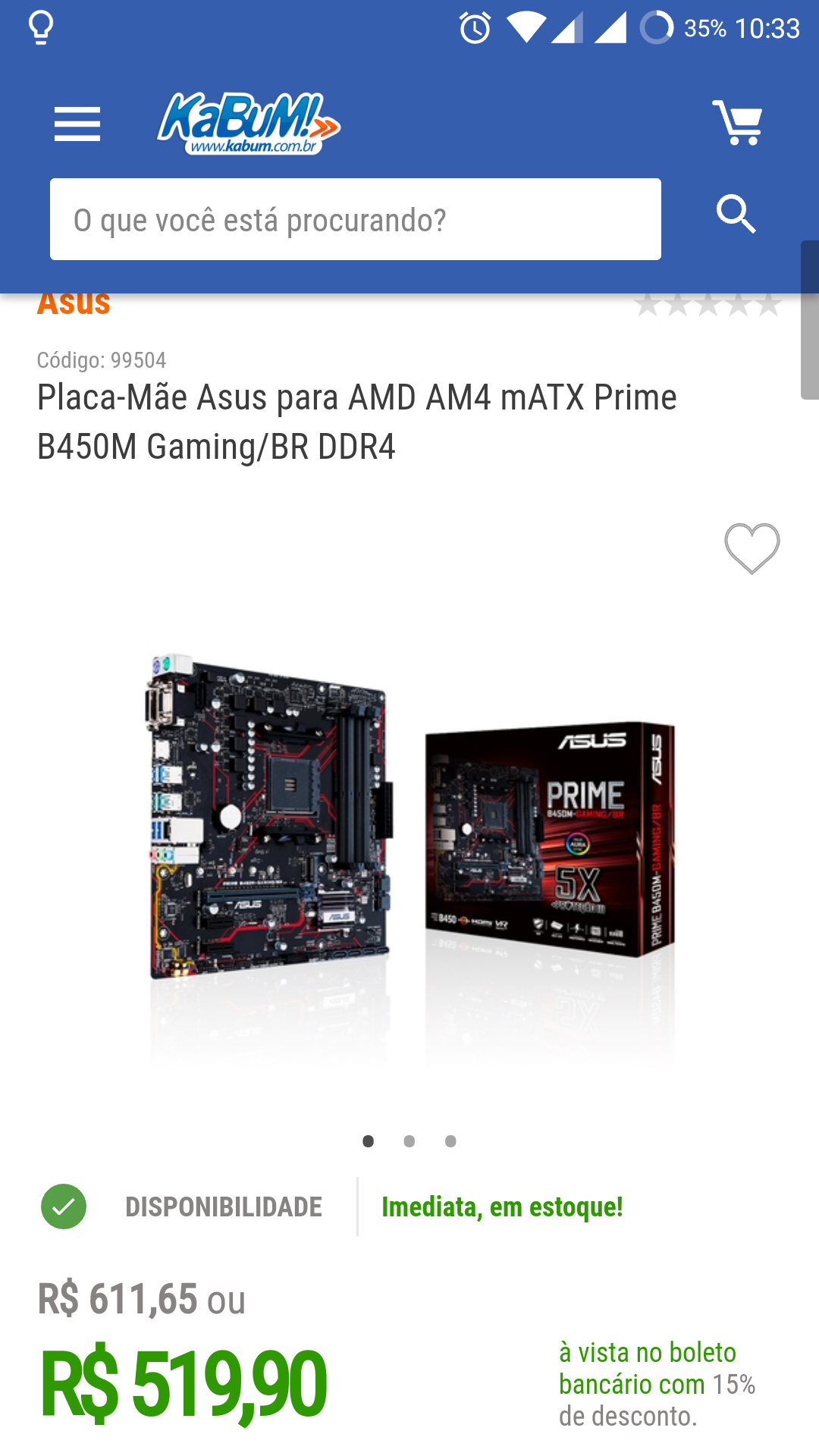Tap the magnifier search icon
The height and width of the screenshot is (1456, 819).
(736, 214)
